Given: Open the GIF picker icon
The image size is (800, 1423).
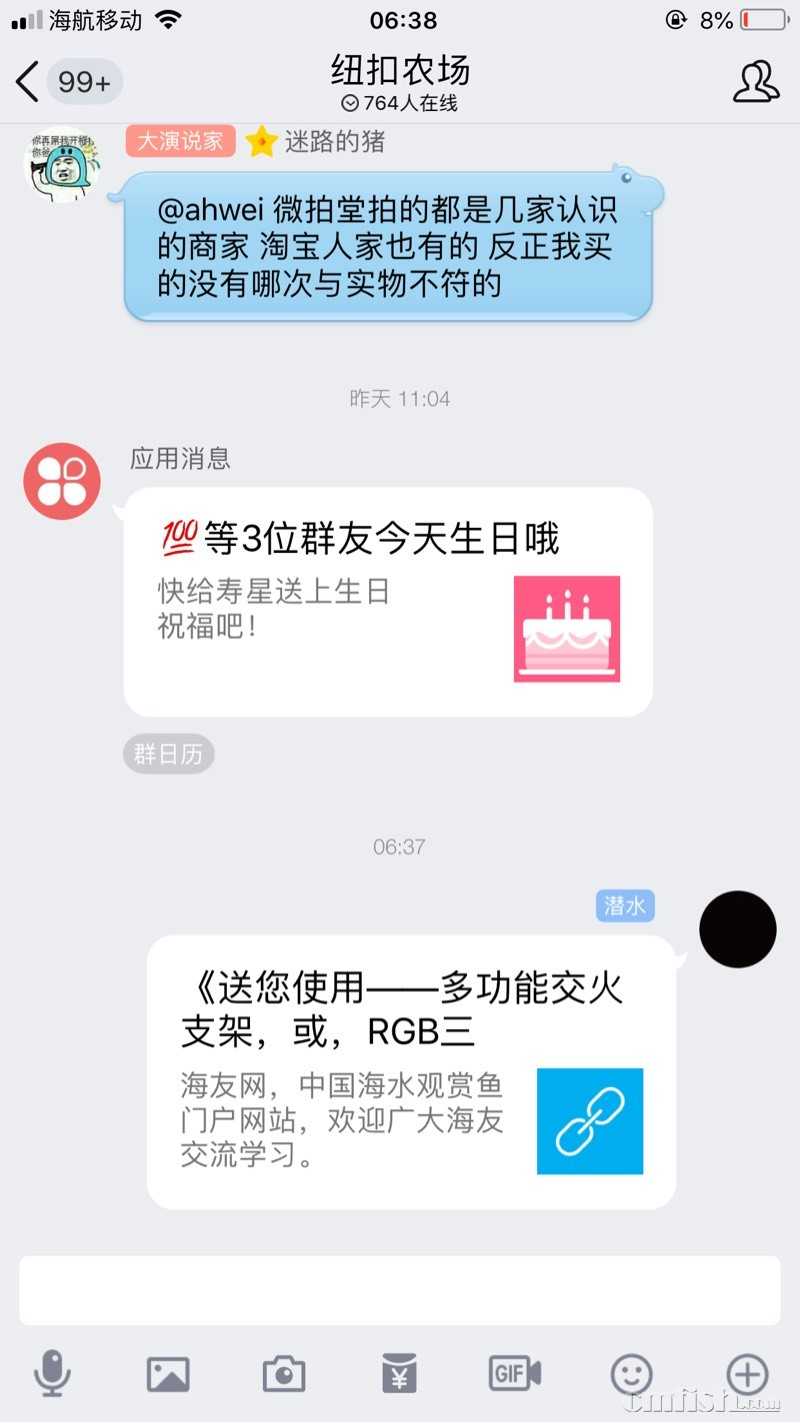Looking at the screenshot, I should pos(514,1373).
